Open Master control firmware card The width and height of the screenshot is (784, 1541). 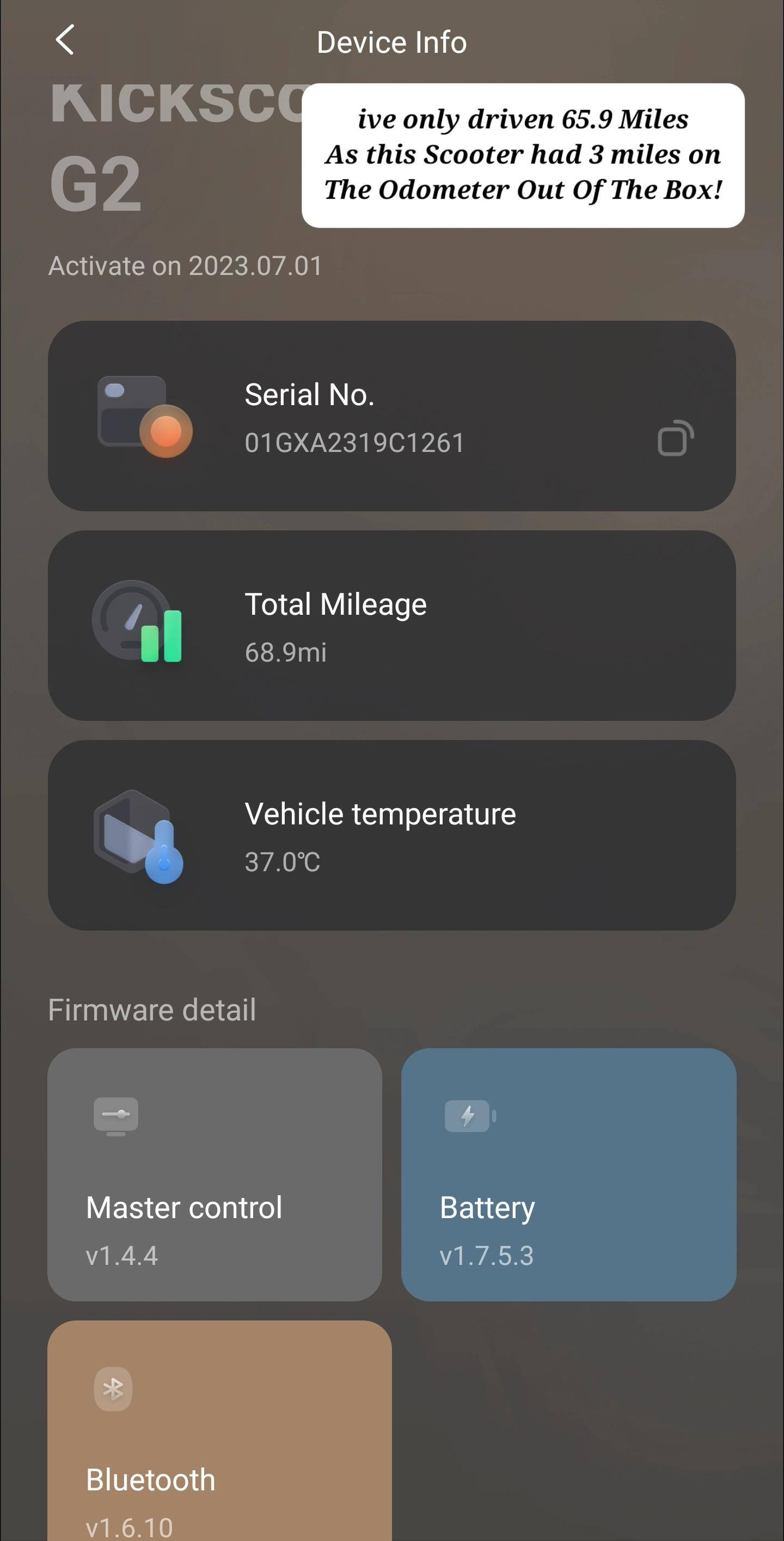pyautogui.click(x=214, y=1173)
